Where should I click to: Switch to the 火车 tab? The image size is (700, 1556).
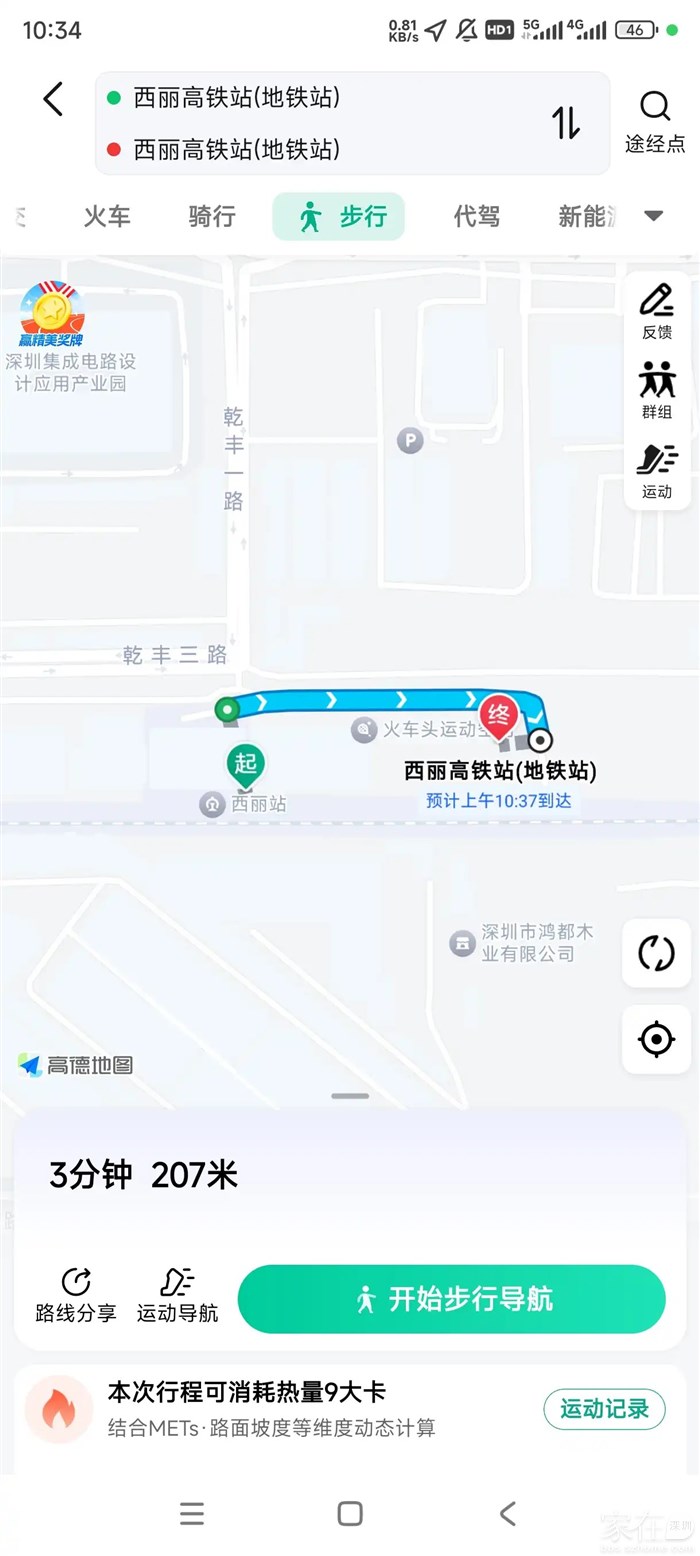click(x=107, y=216)
